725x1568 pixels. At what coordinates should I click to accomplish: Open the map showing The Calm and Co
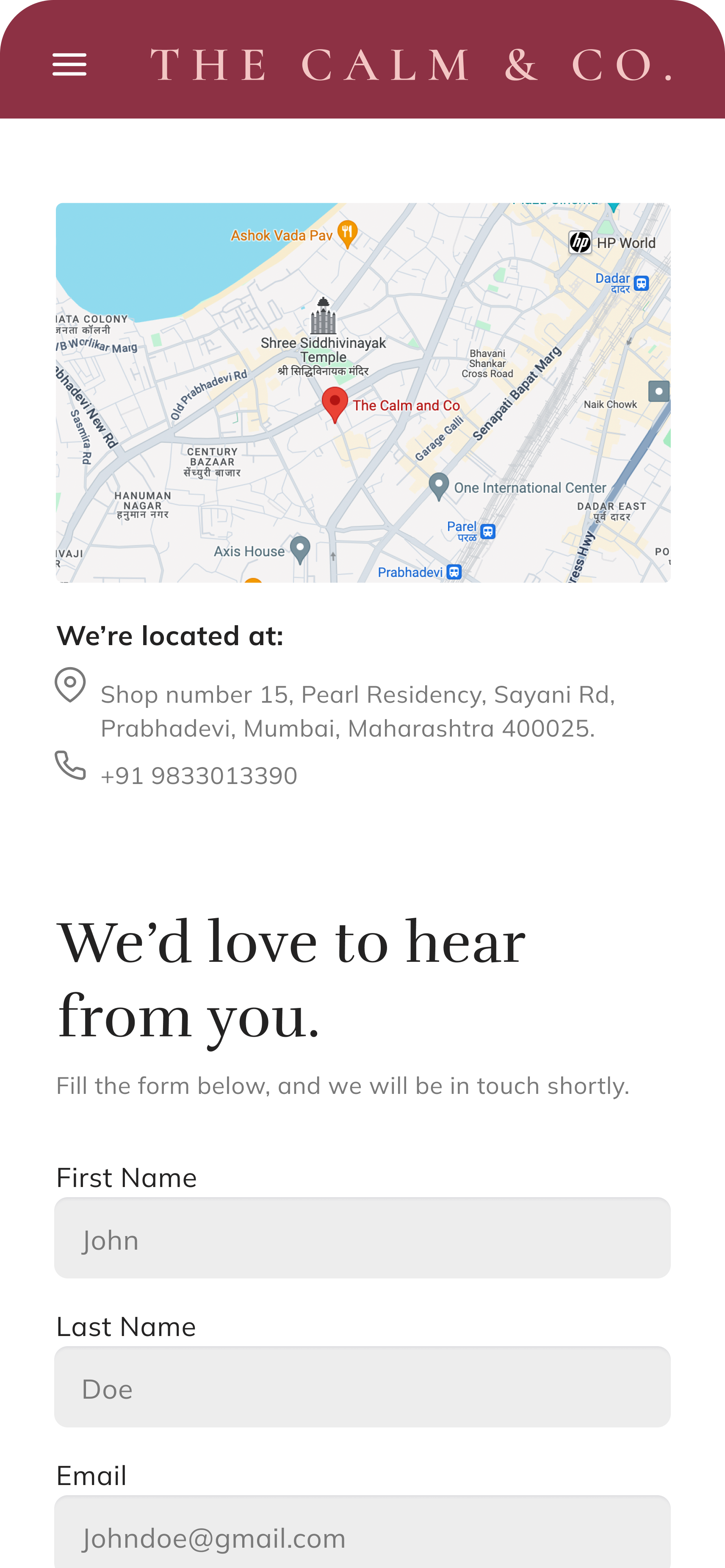coord(363,392)
